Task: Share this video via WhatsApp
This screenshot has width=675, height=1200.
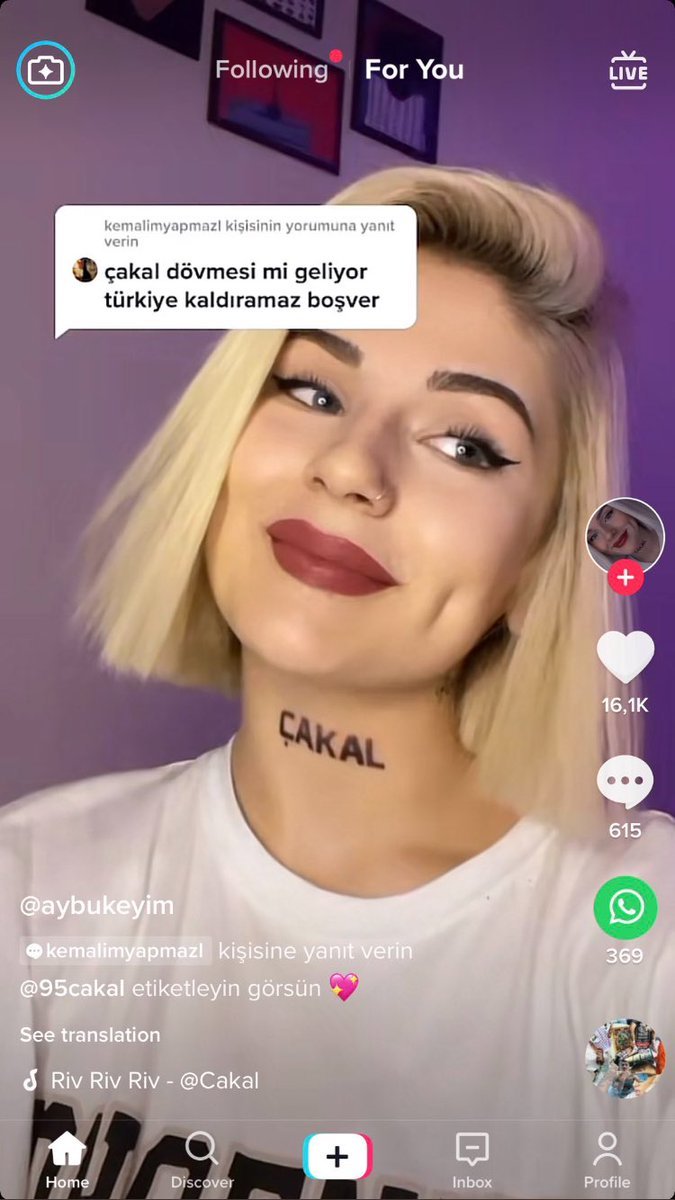Action: (x=625, y=908)
